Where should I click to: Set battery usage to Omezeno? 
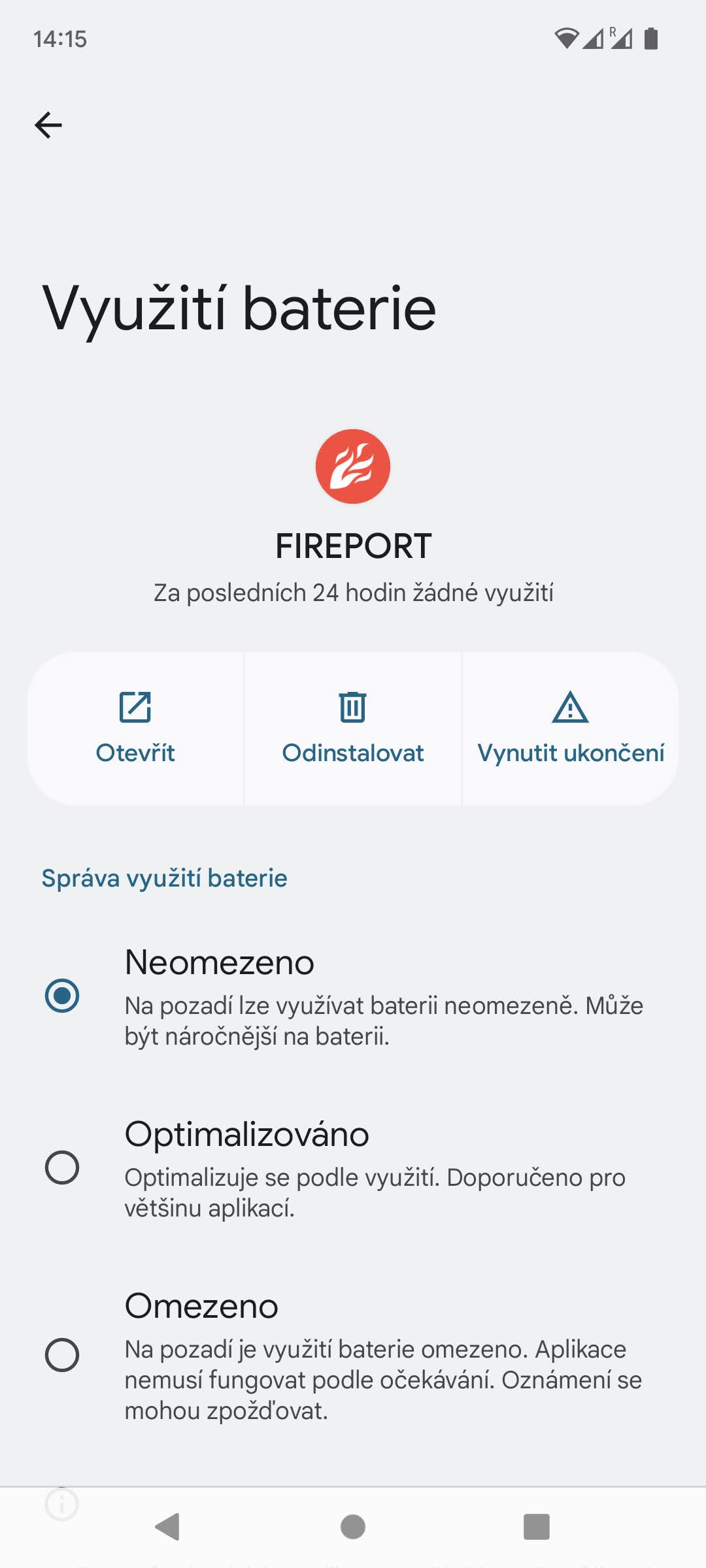point(62,1354)
